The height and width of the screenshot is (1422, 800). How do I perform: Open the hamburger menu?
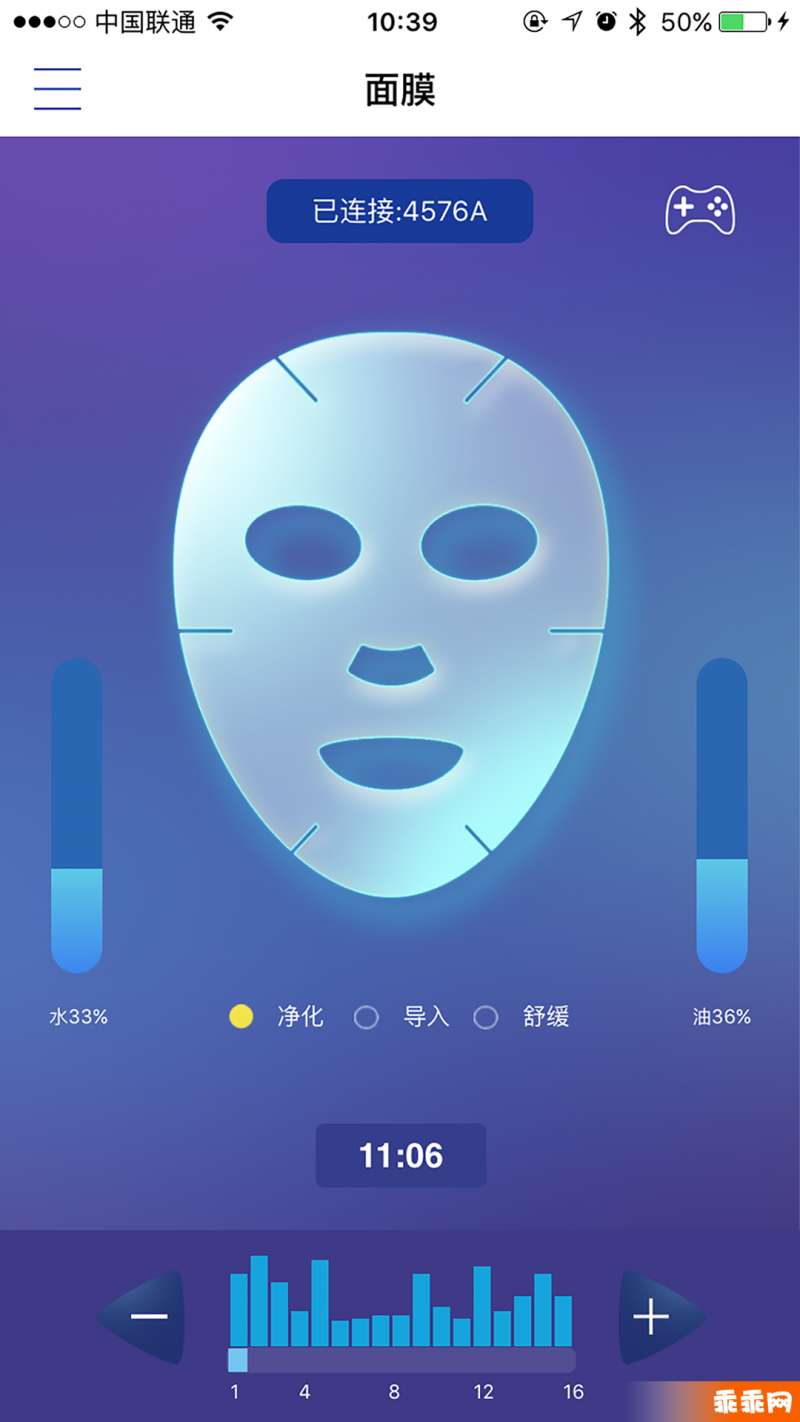tap(57, 89)
